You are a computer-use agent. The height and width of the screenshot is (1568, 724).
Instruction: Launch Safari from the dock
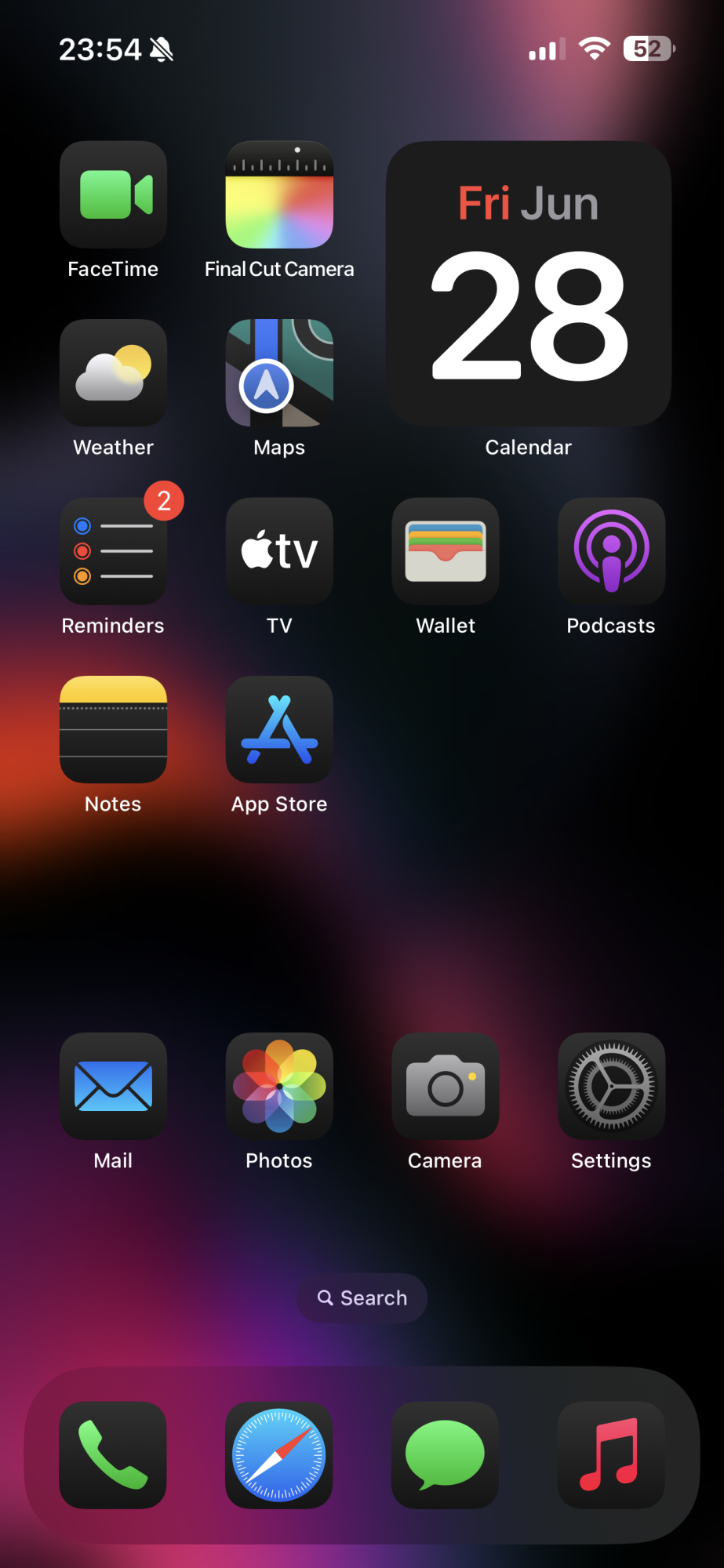(279, 1455)
